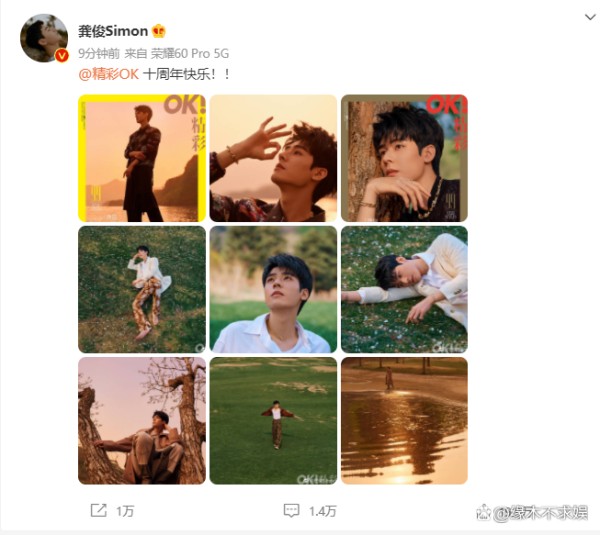The image size is (600, 535).
Task: Open the photo of man in white shirt looking up
Action: pyautogui.click(x=273, y=289)
